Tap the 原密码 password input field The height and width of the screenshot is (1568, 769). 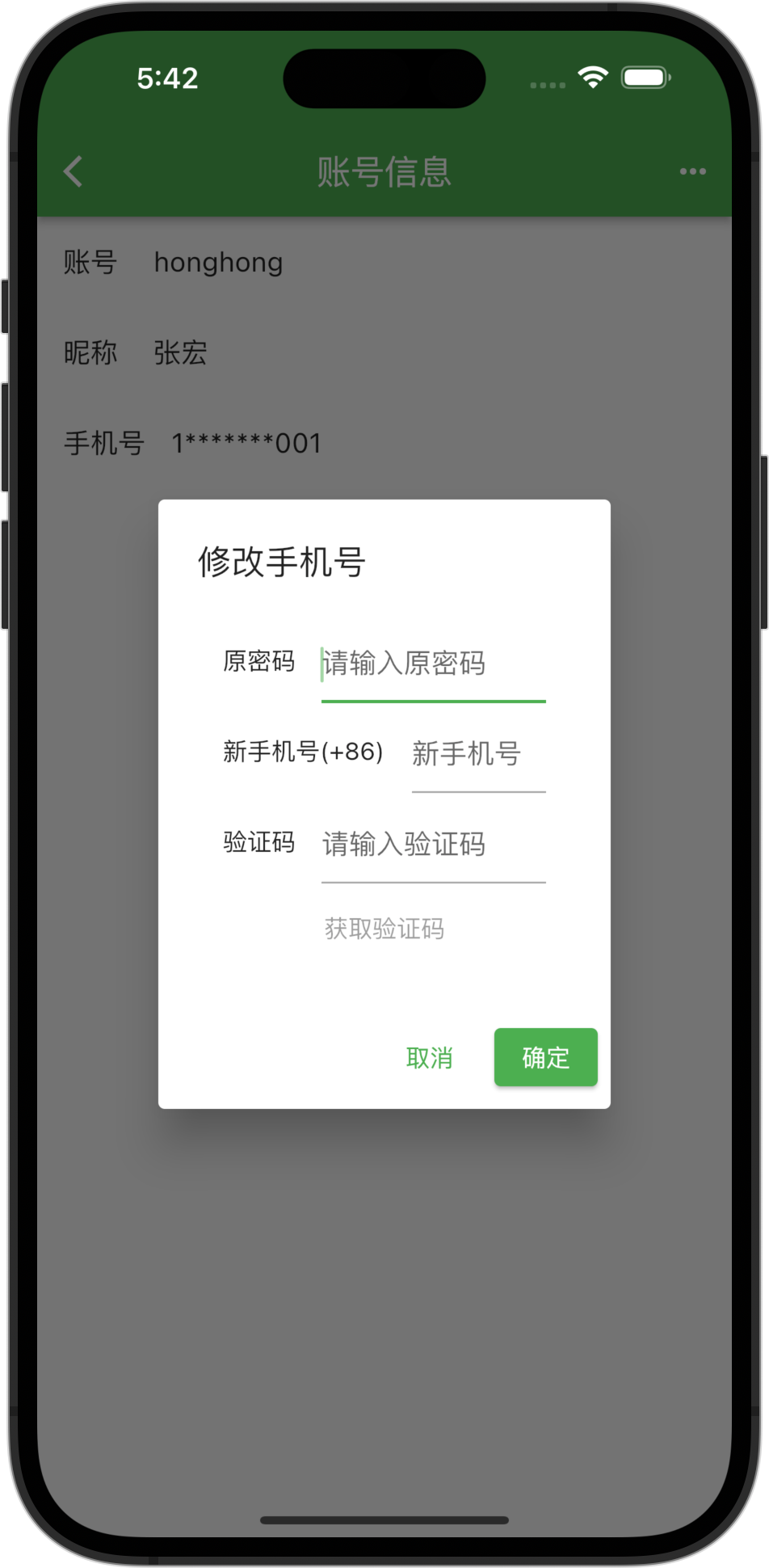pos(433,664)
